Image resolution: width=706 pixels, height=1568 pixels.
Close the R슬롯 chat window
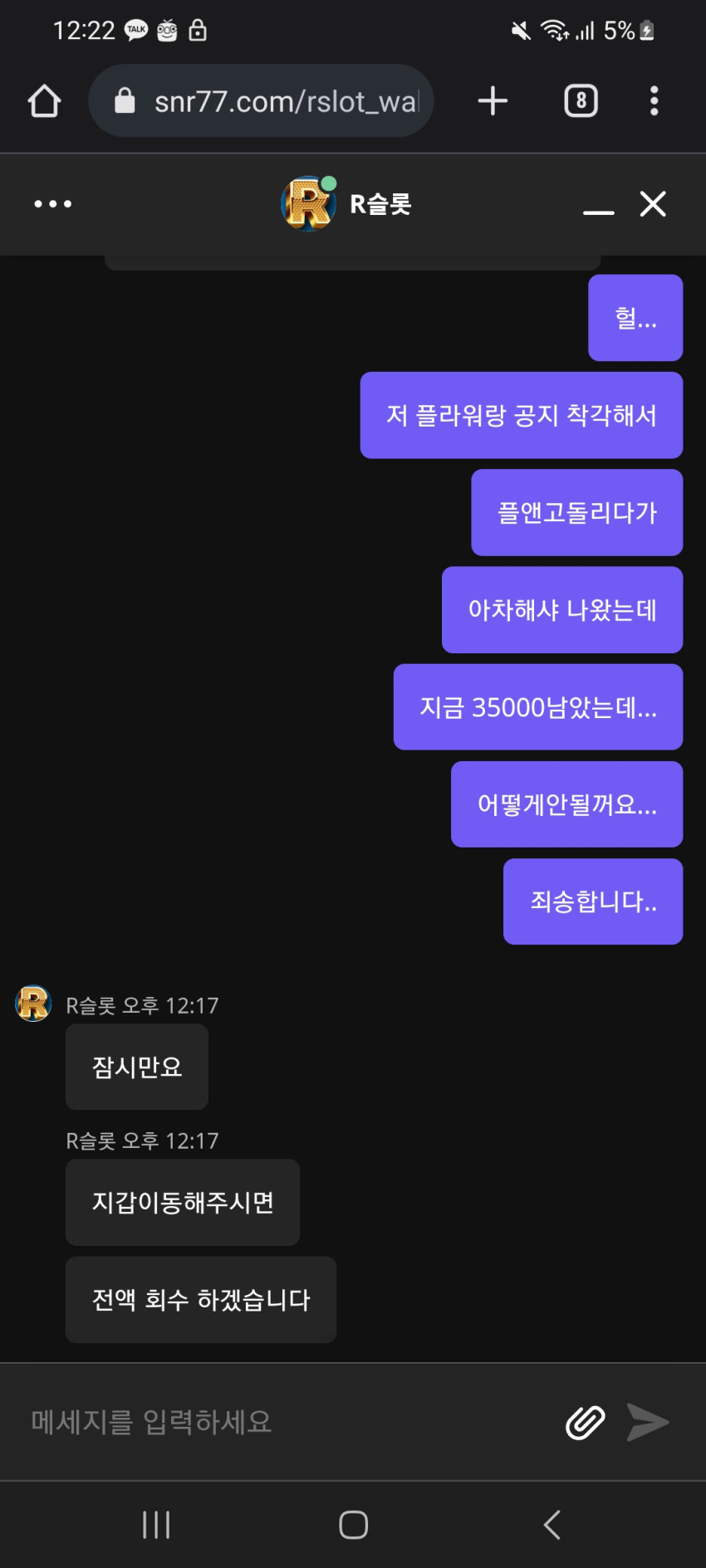pos(653,203)
